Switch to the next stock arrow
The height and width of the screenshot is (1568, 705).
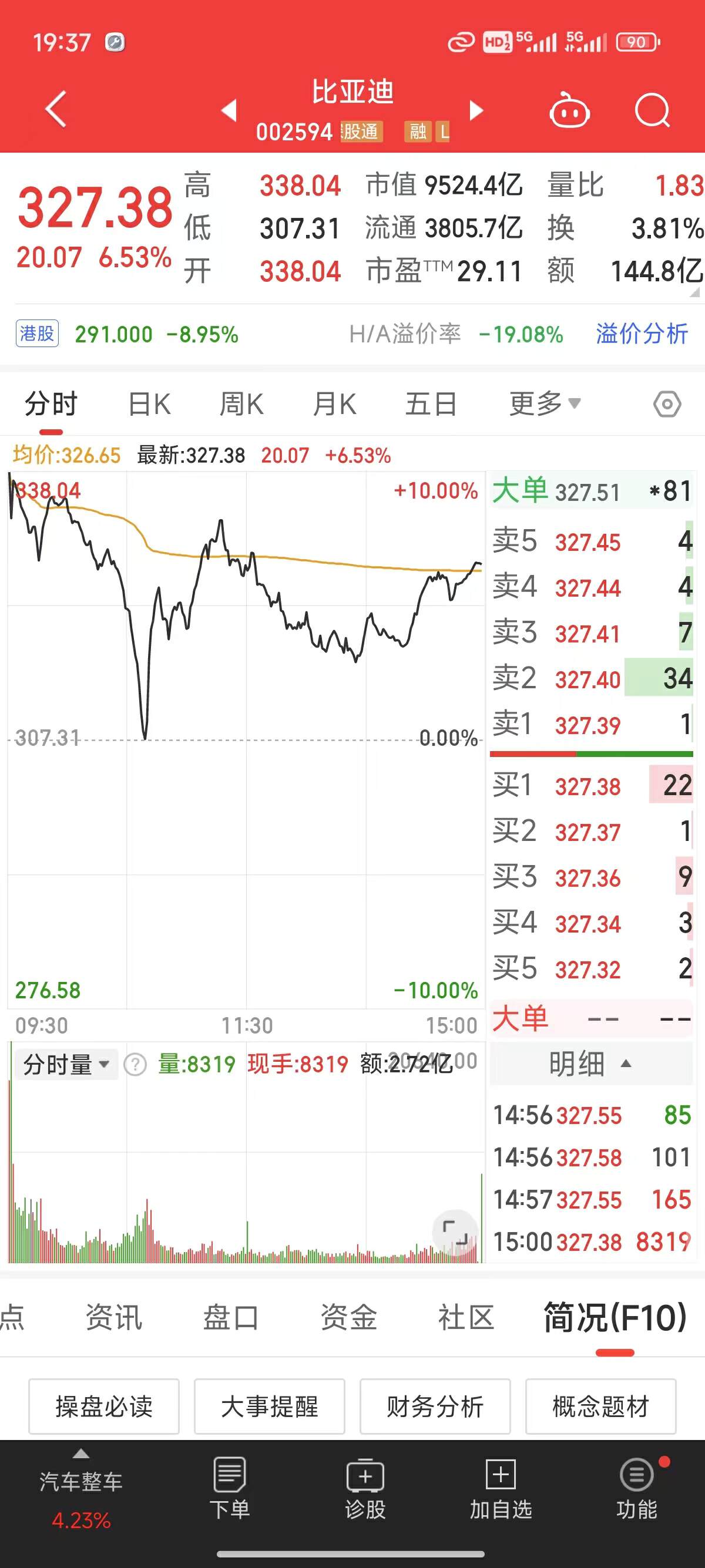476,111
